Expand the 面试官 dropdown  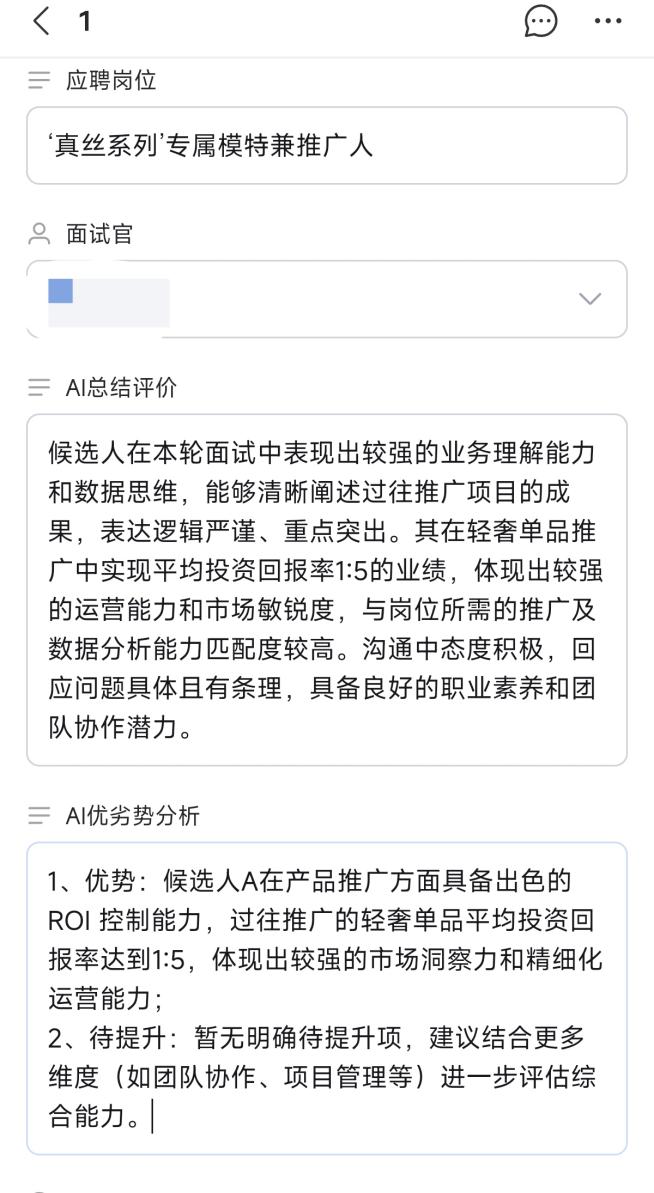coord(590,299)
